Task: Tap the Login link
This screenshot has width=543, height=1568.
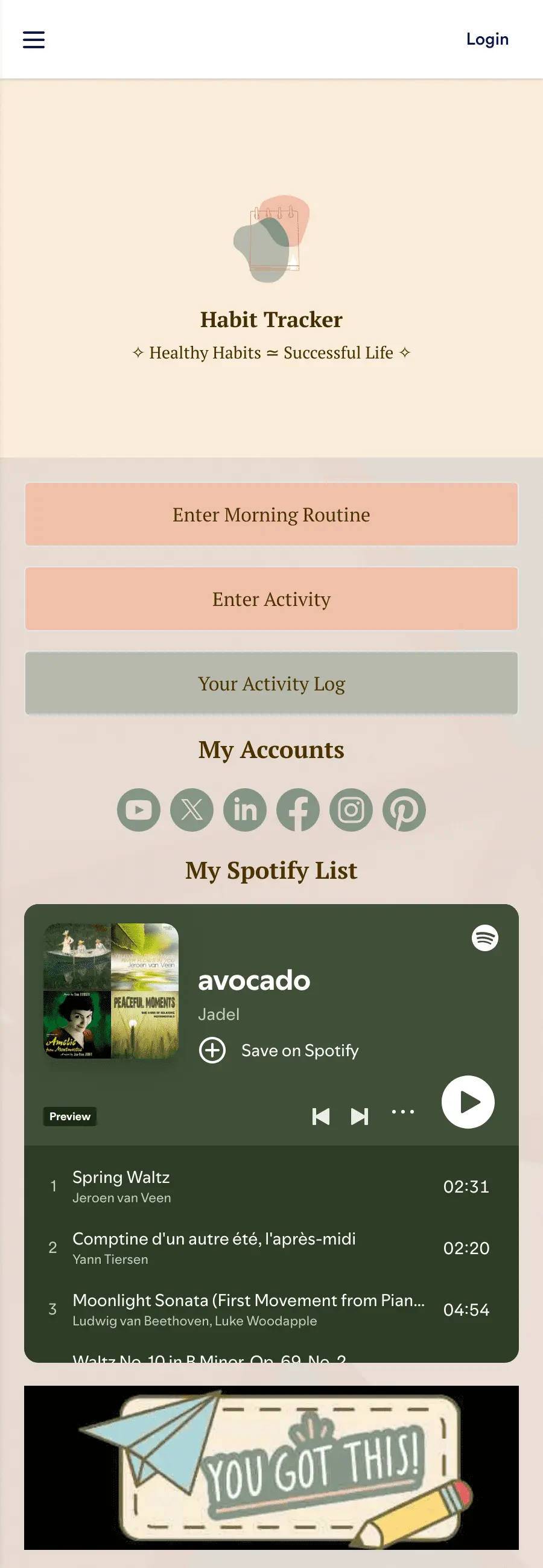Action: point(487,39)
